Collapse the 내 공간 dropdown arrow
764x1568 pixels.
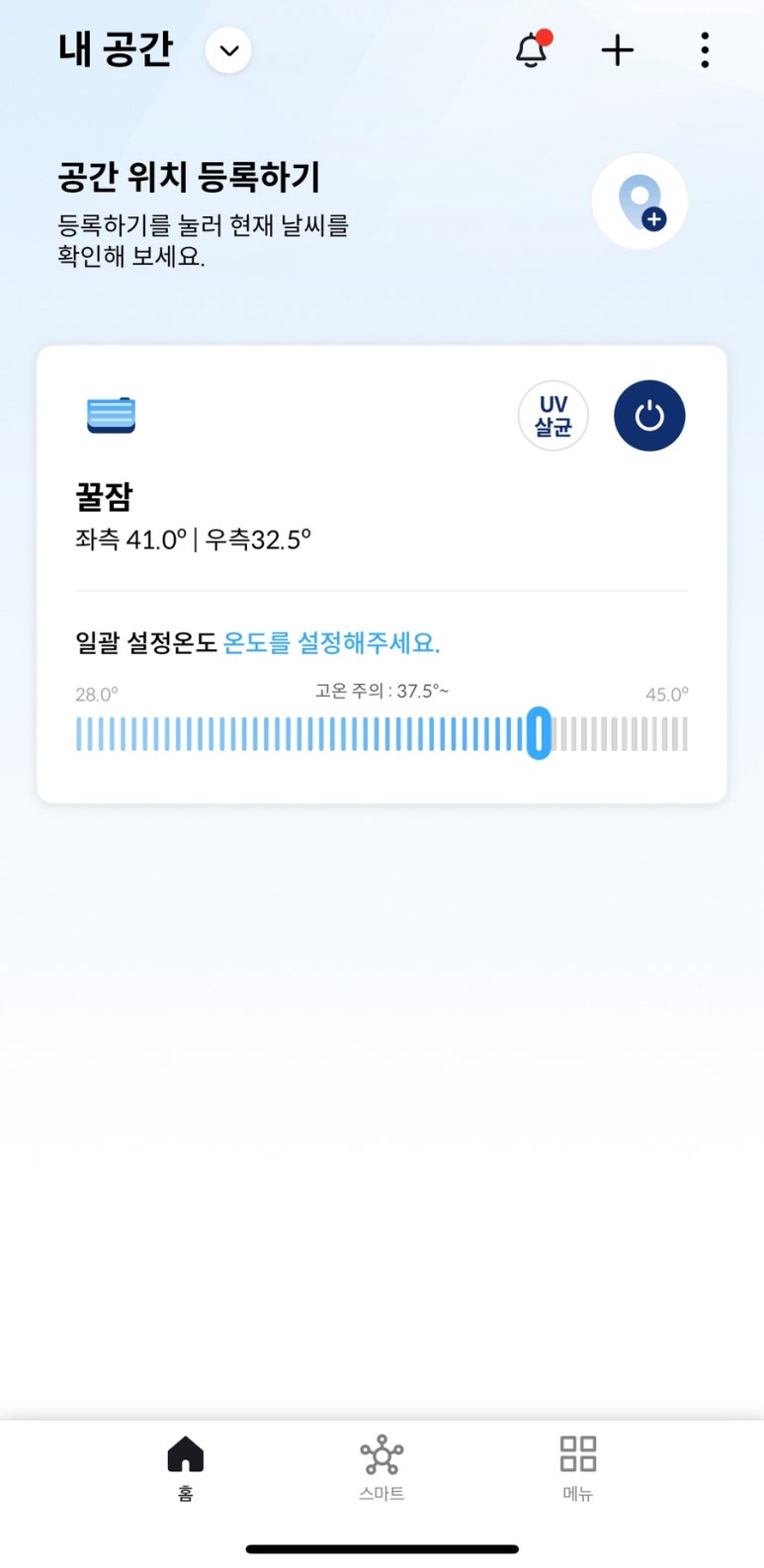coord(228,49)
